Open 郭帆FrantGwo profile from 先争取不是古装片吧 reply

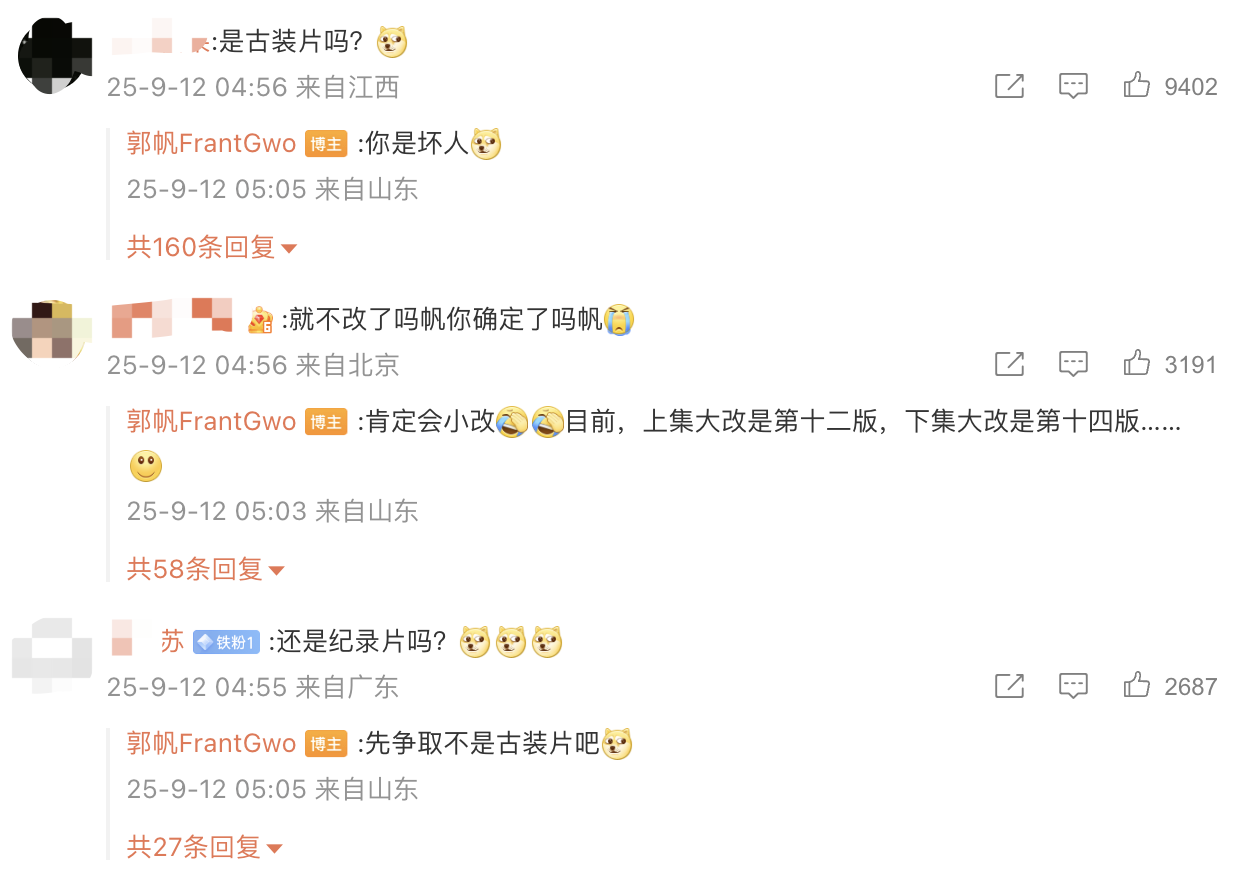pos(211,743)
